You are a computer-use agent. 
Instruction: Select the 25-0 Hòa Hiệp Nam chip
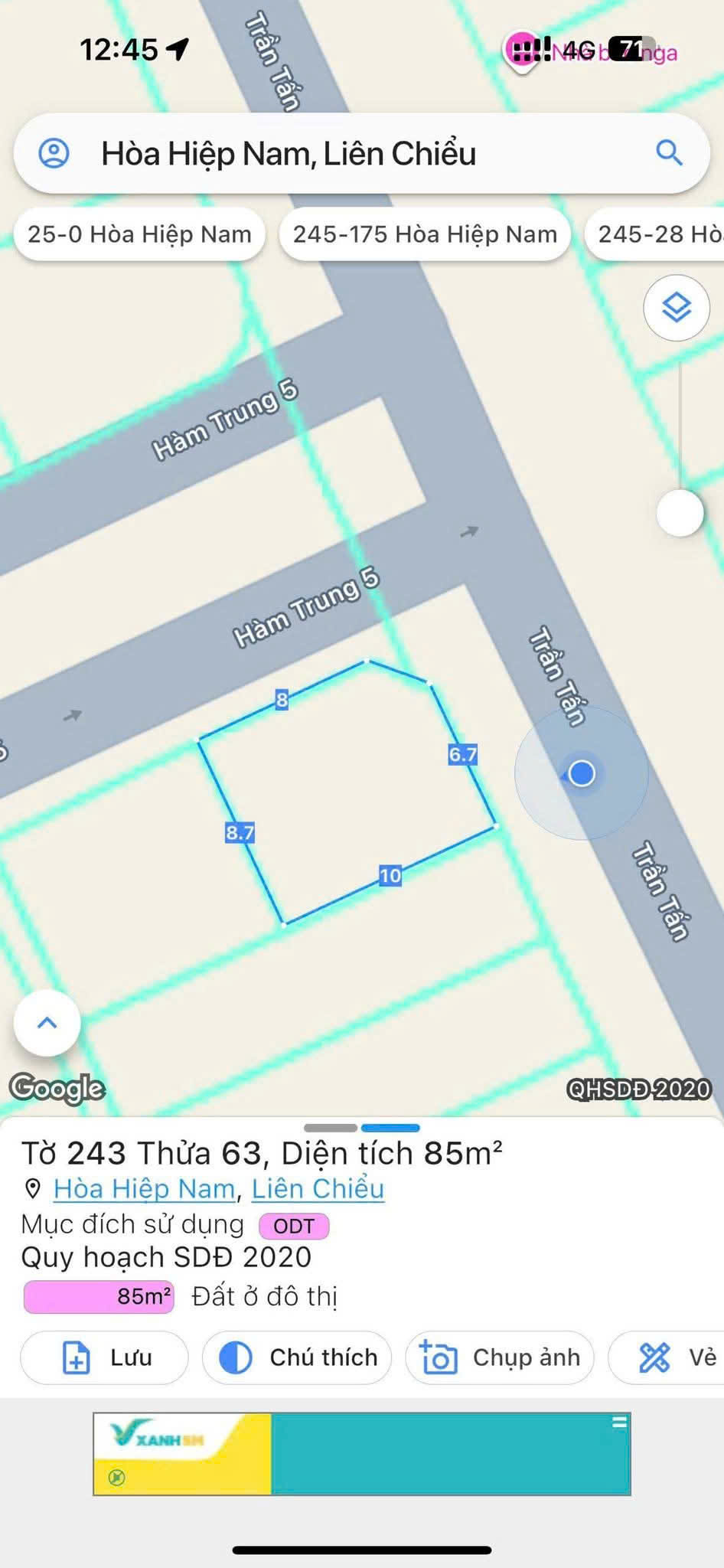coord(139,234)
